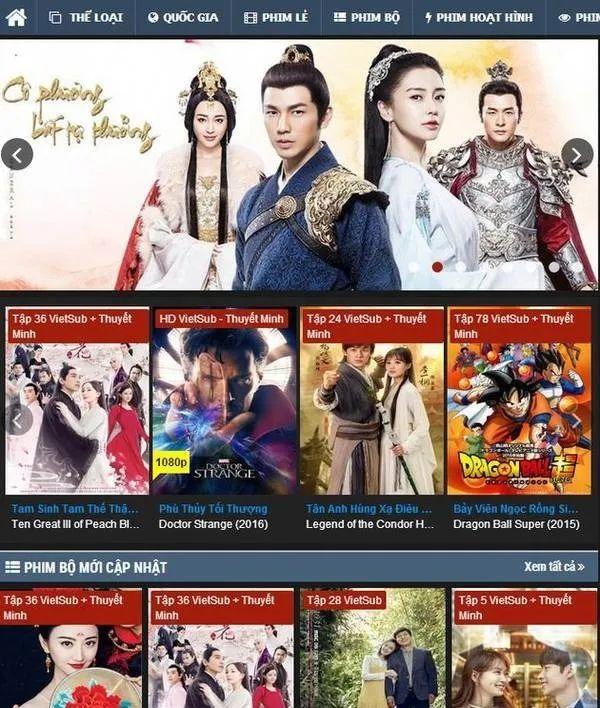The width and height of the screenshot is (600, 708).
Task: Open the home icon in the navigation bar
Action: pyautogui.click(x=16, y=17)
